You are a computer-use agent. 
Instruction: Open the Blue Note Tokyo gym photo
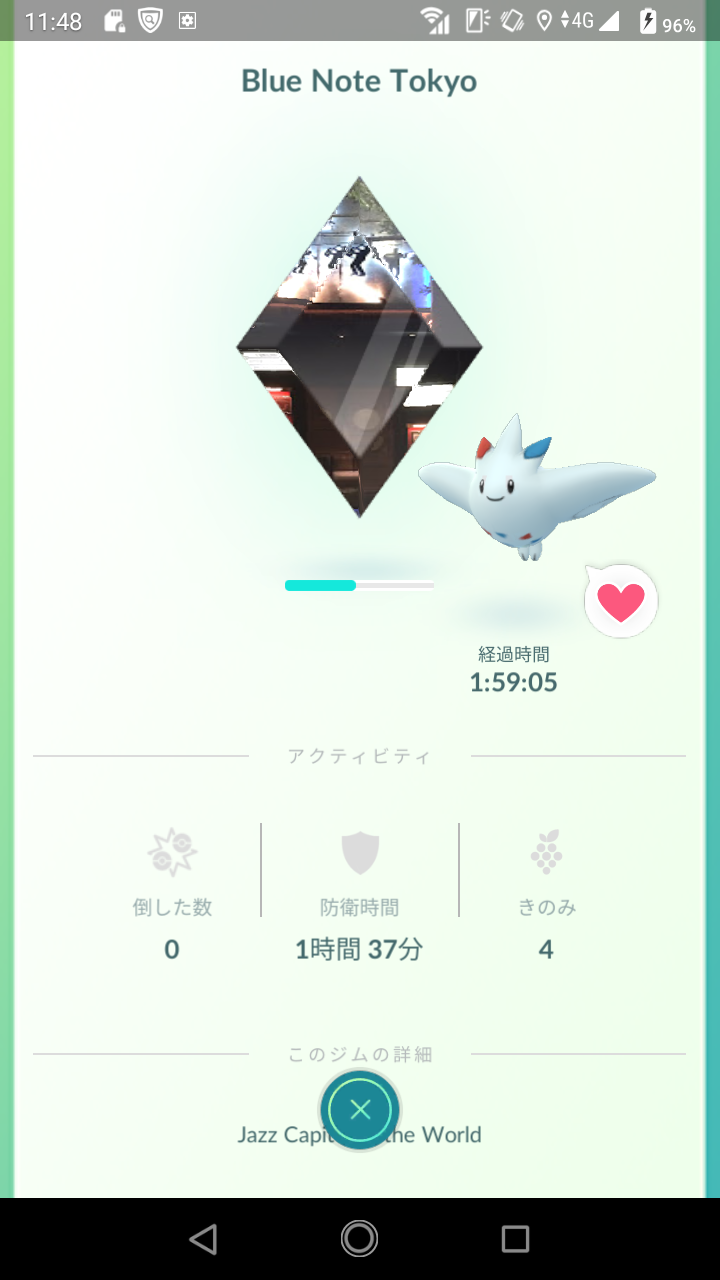click(x=359, y=347)
